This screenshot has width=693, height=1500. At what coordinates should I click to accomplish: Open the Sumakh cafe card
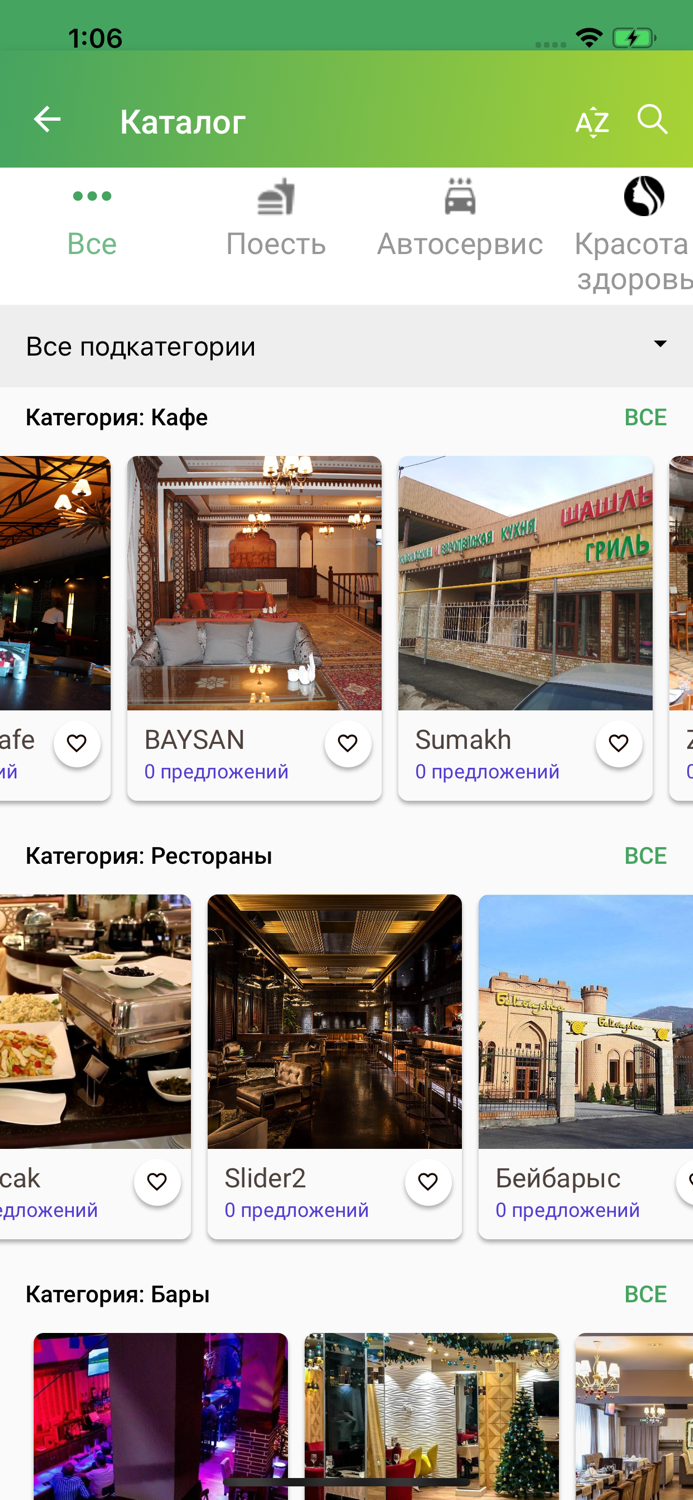click(x=525, y=628)
